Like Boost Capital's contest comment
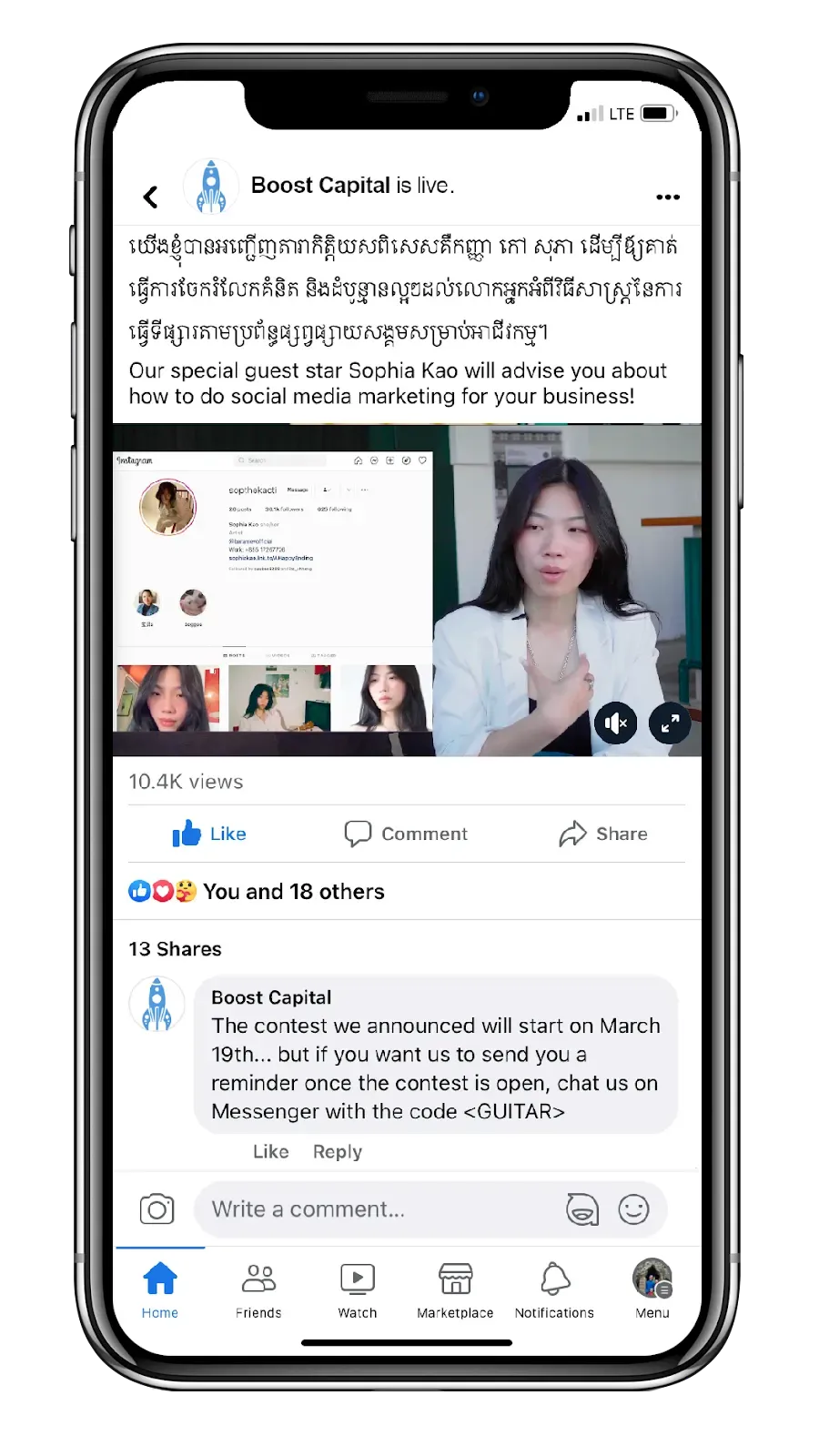The image size is (819, 1456). tap(270, 1152)
